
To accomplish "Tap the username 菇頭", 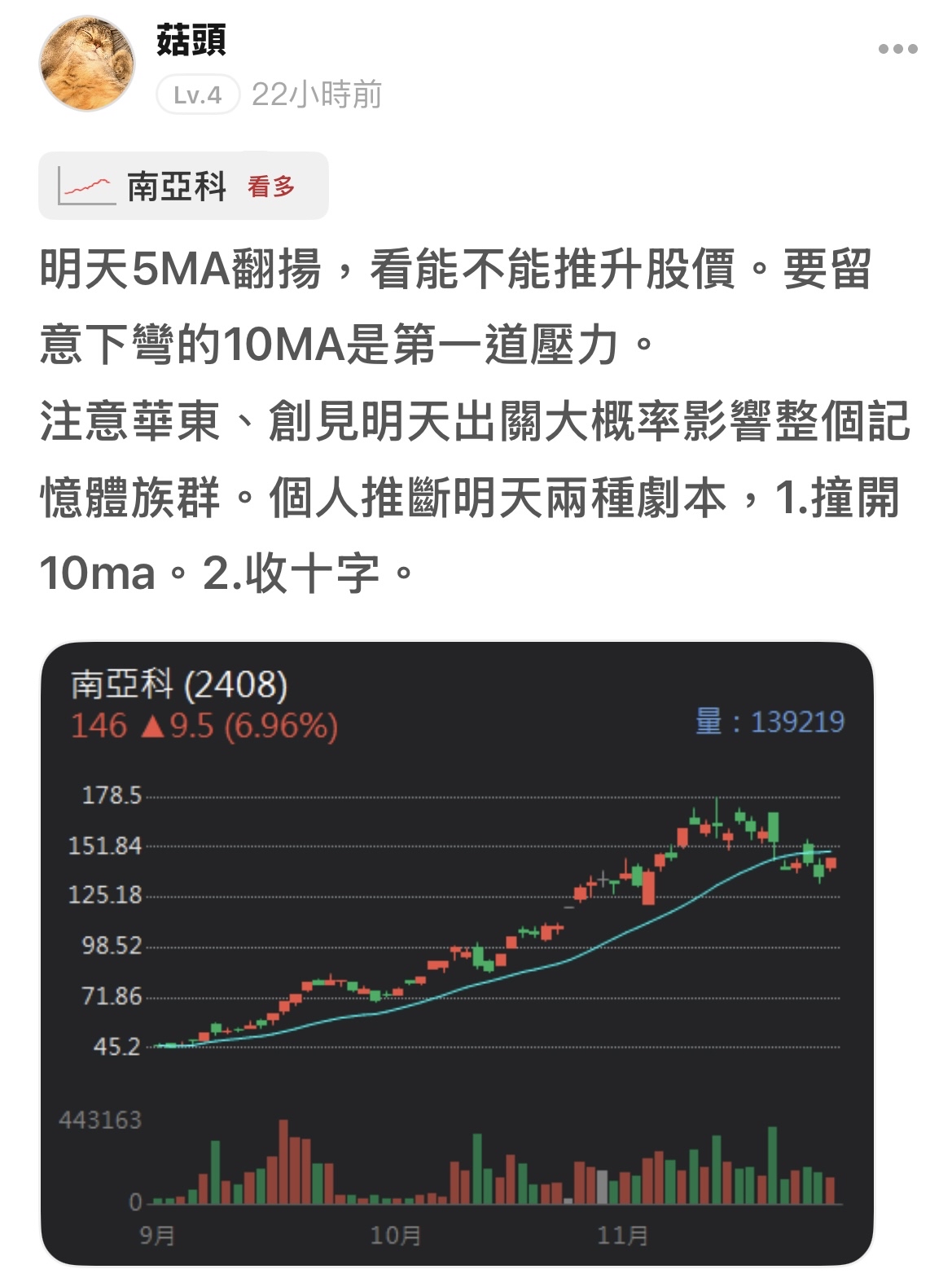I will pos(191,40).
